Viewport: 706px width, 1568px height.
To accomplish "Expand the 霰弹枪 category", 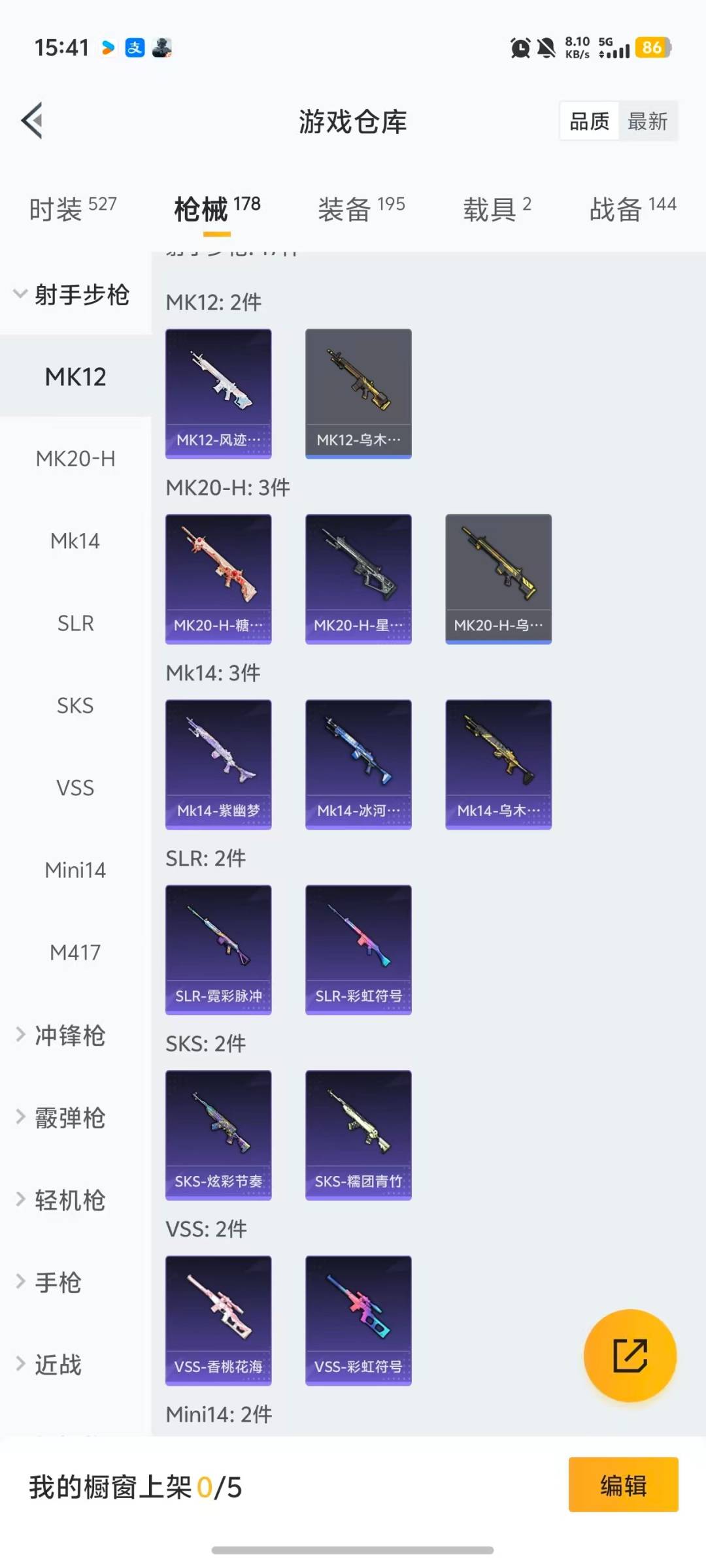I will [x=69, y=1118].
